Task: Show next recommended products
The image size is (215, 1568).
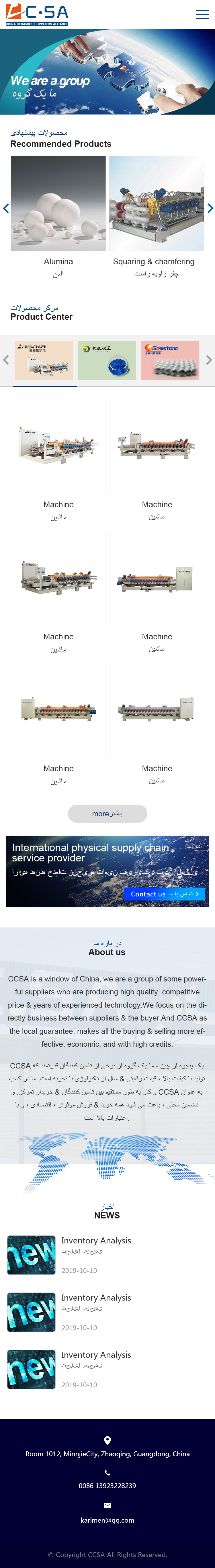Action: point(210,208)
